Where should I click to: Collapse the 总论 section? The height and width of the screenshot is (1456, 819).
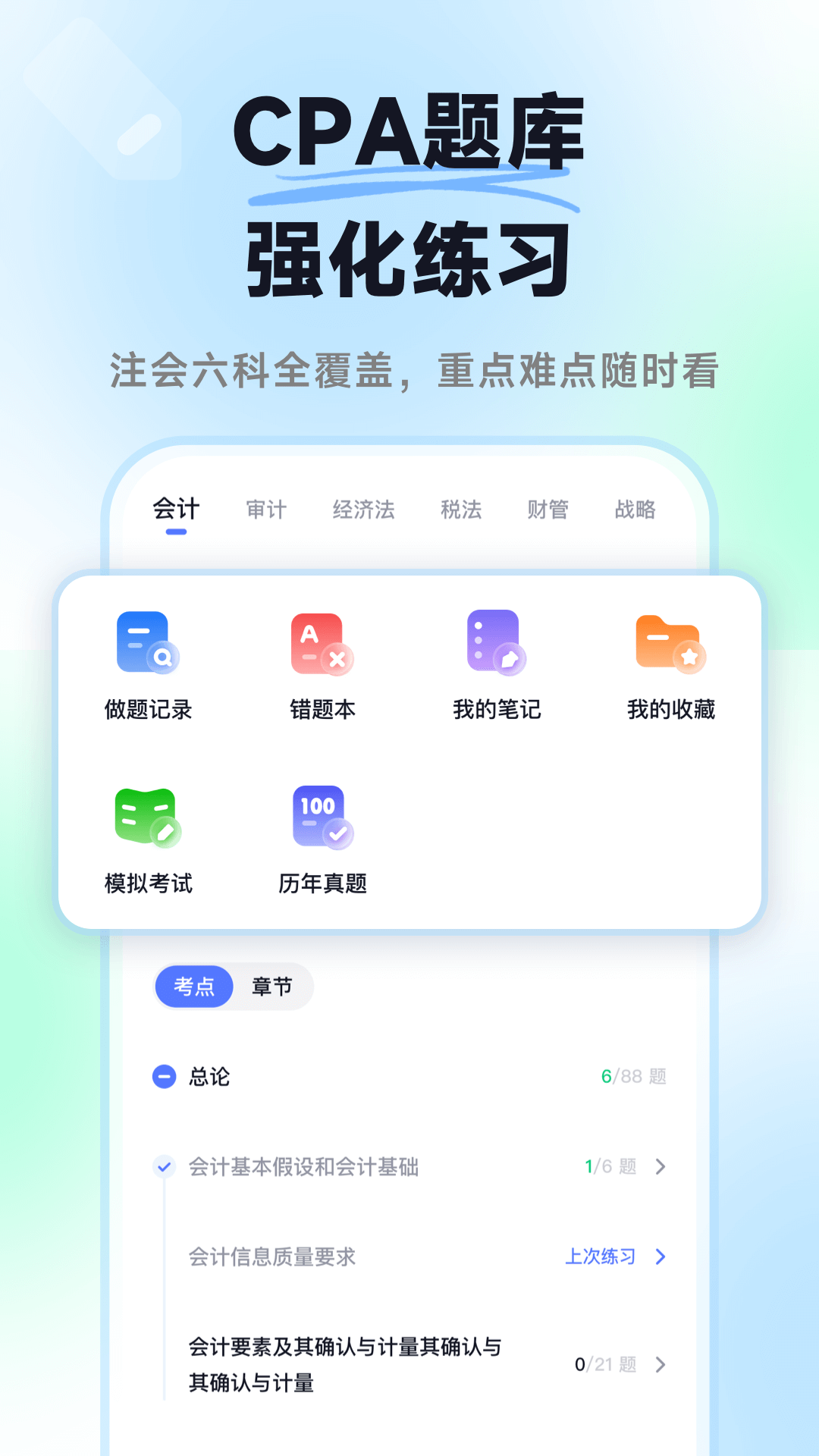163,1076
